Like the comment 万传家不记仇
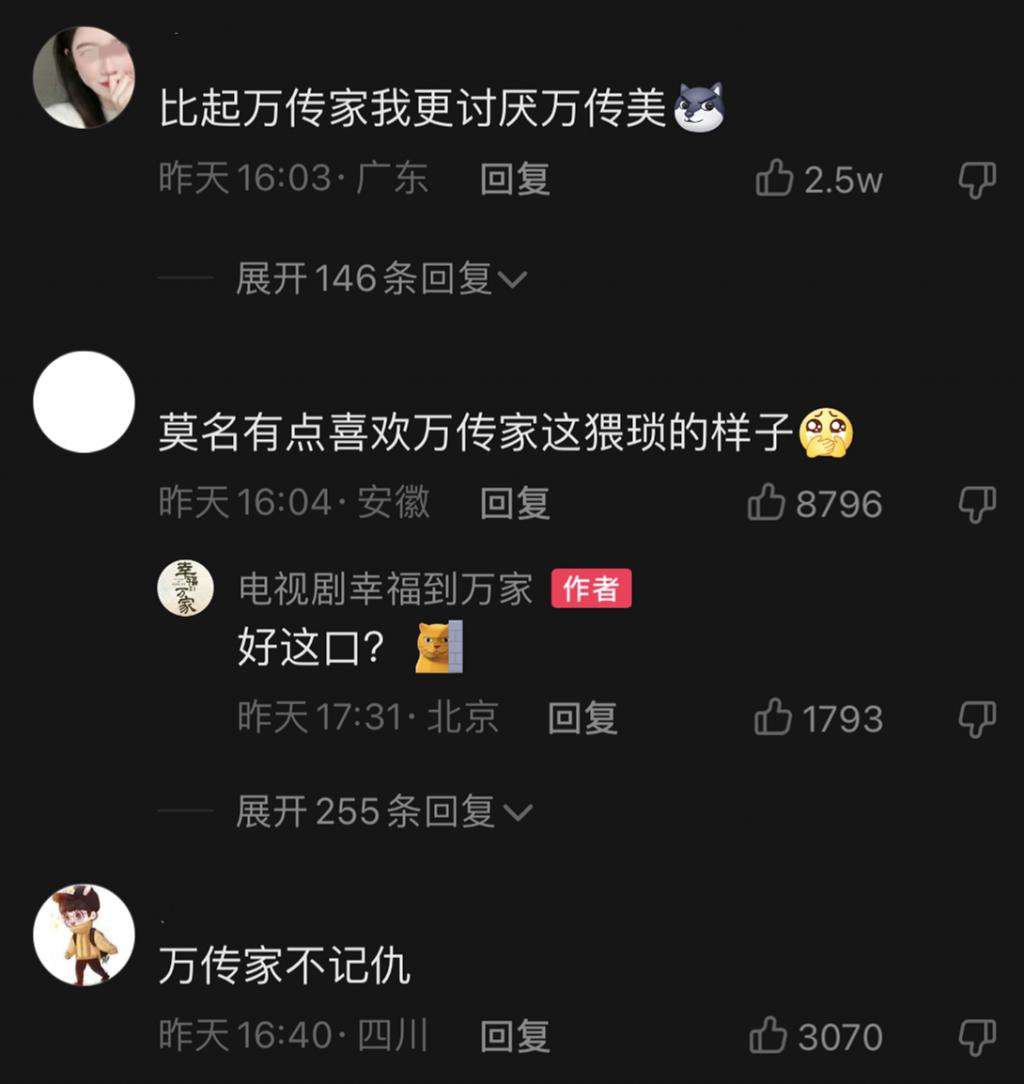This screenshot has height=1084, width=1024. tap(768, 1037)
